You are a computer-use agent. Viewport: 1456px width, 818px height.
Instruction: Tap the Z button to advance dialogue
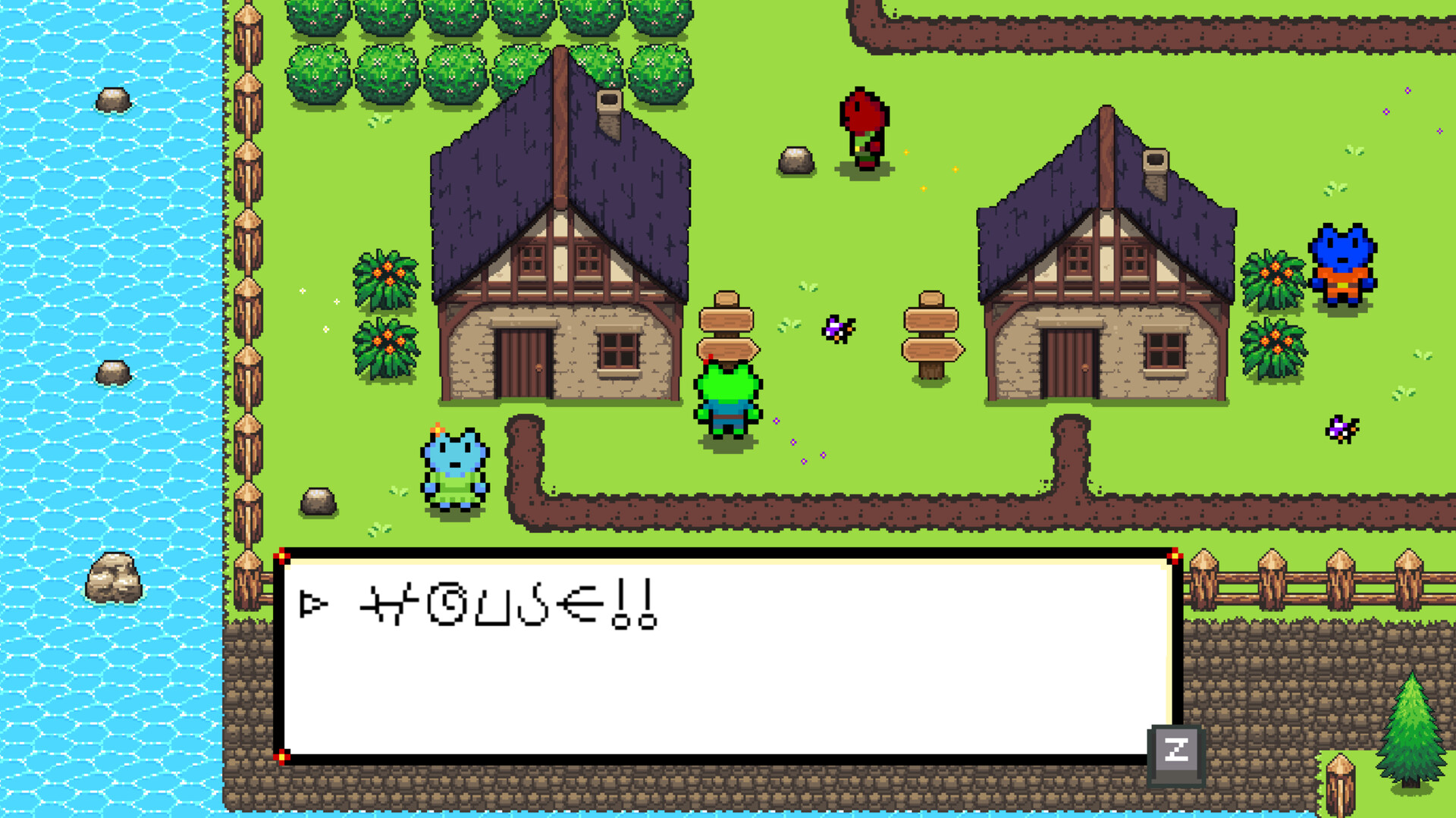[1175, 752]
